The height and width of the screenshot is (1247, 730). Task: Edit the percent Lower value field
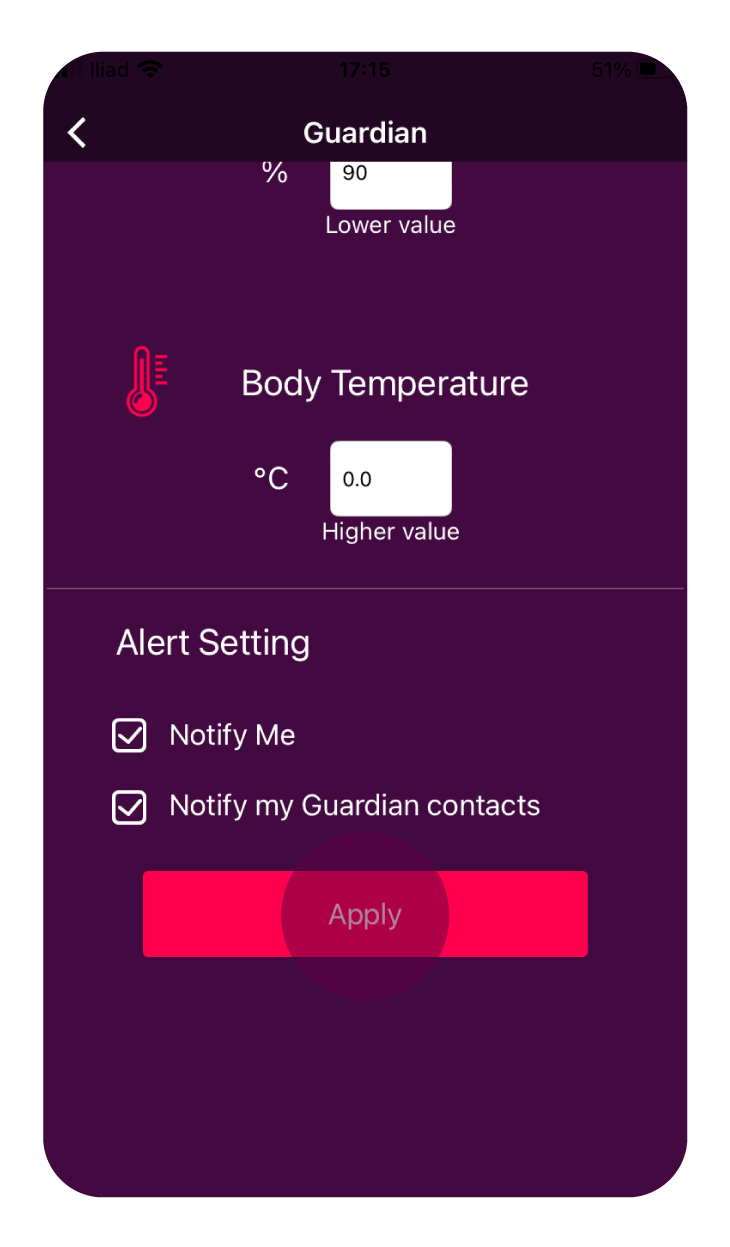[390, 183]
